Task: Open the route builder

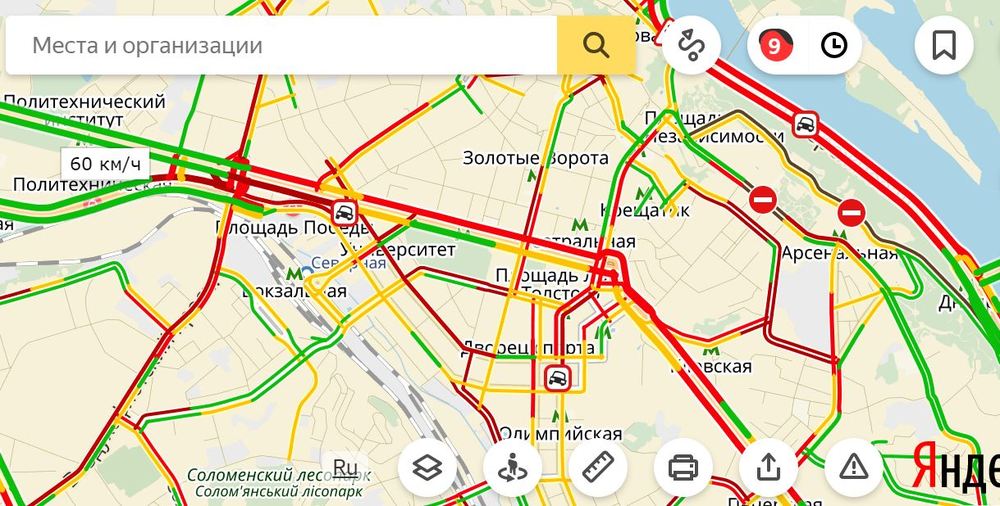Action: 691,45
